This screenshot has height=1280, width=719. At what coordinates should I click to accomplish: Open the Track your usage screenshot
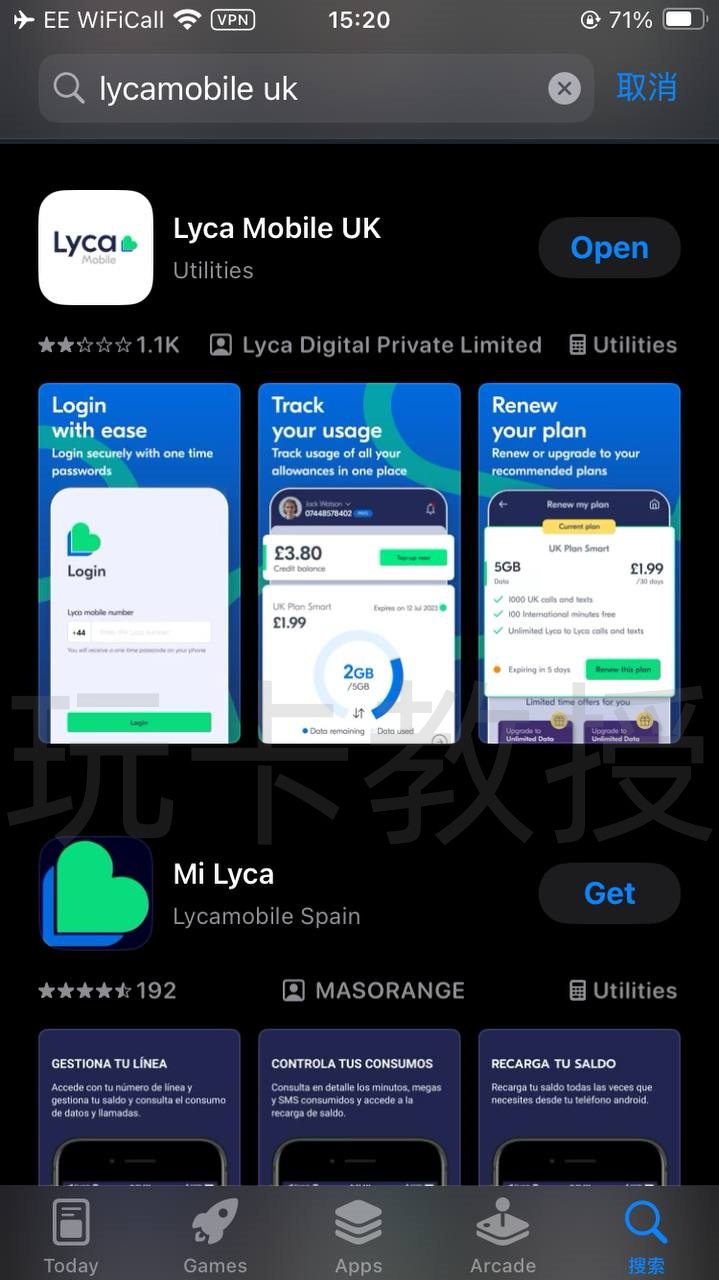(359, 564)
